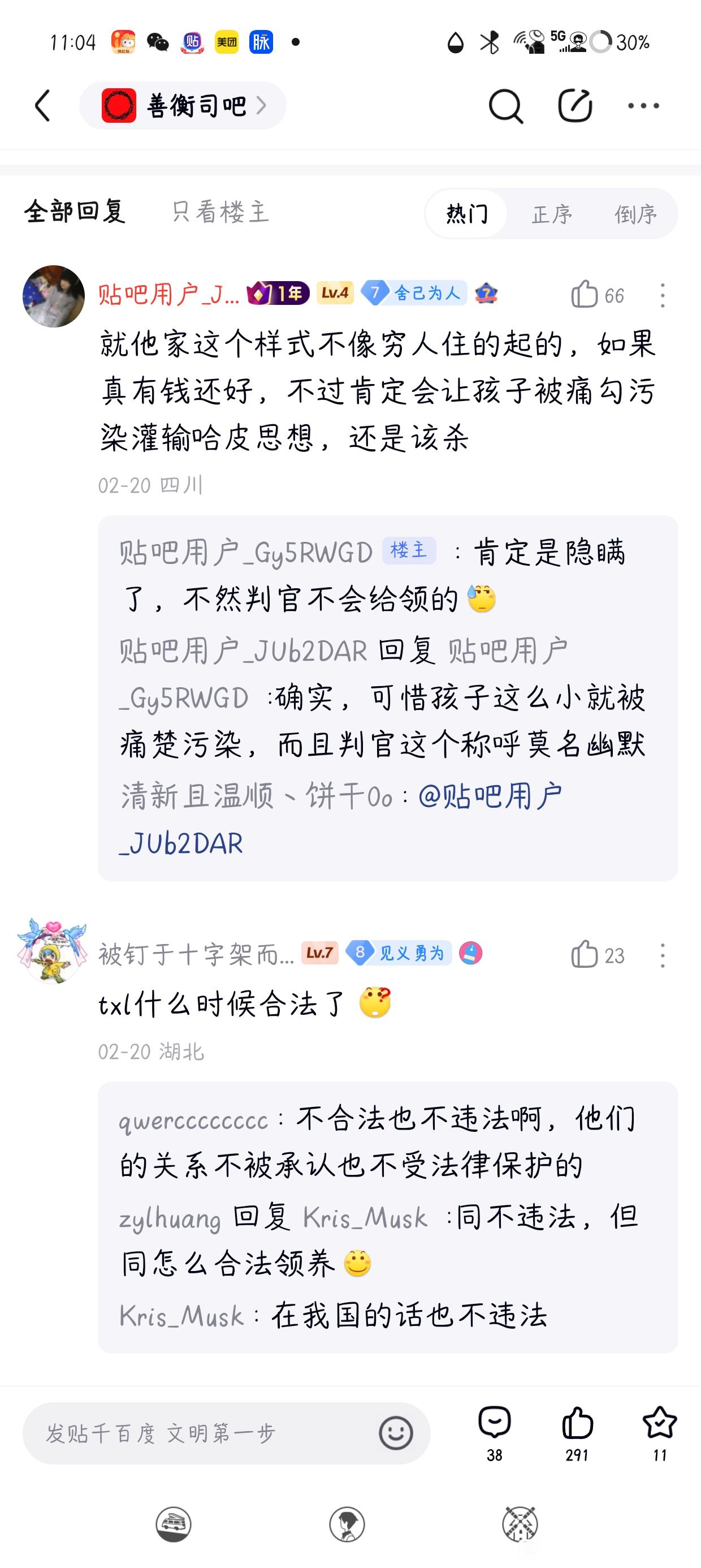
Task: Like the 'txl什么时候合法了' comment
Action: click(585, 954)
